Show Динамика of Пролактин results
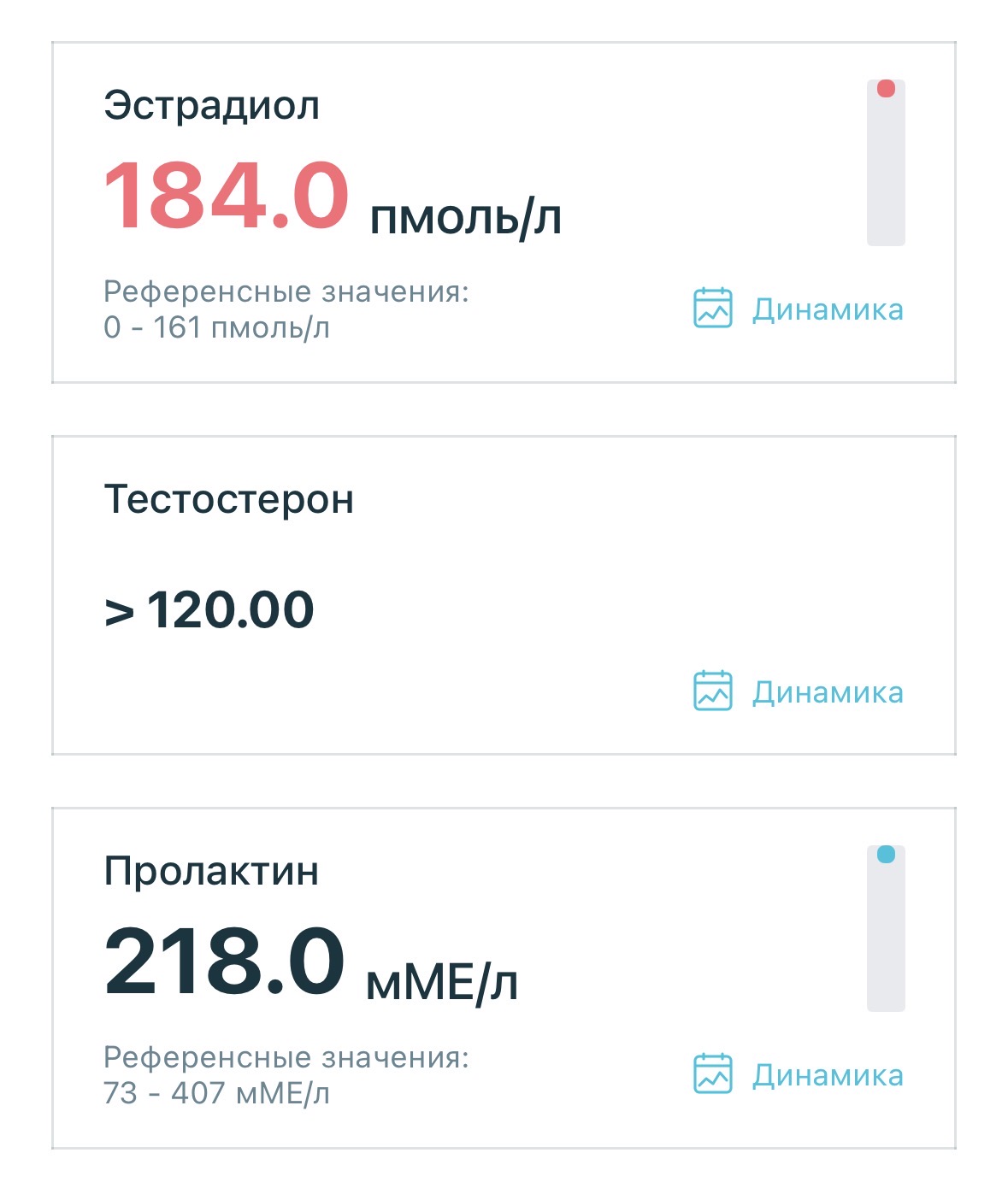The height and width of the screenshot is (1194, 1008). (x=798, y=1074)
